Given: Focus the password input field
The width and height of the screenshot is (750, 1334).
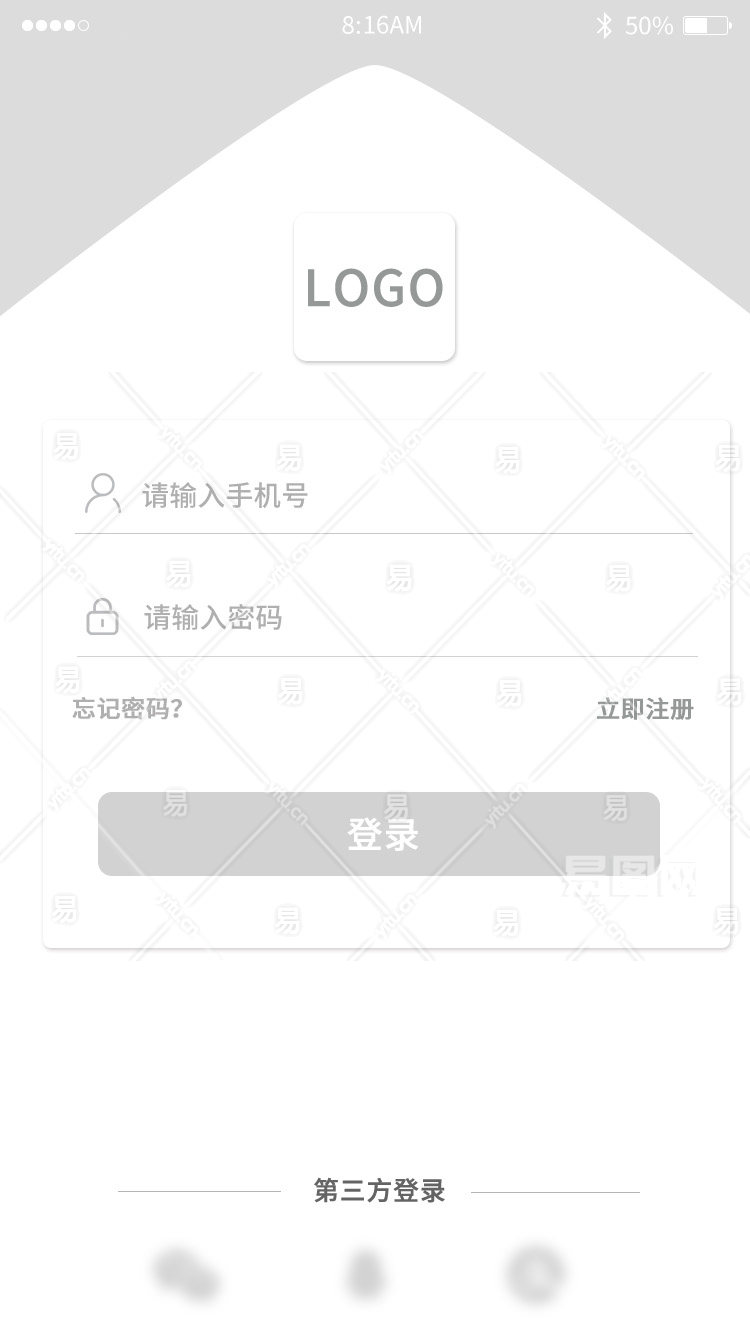Looking at the screenshot, I should [x=400, y=618].
